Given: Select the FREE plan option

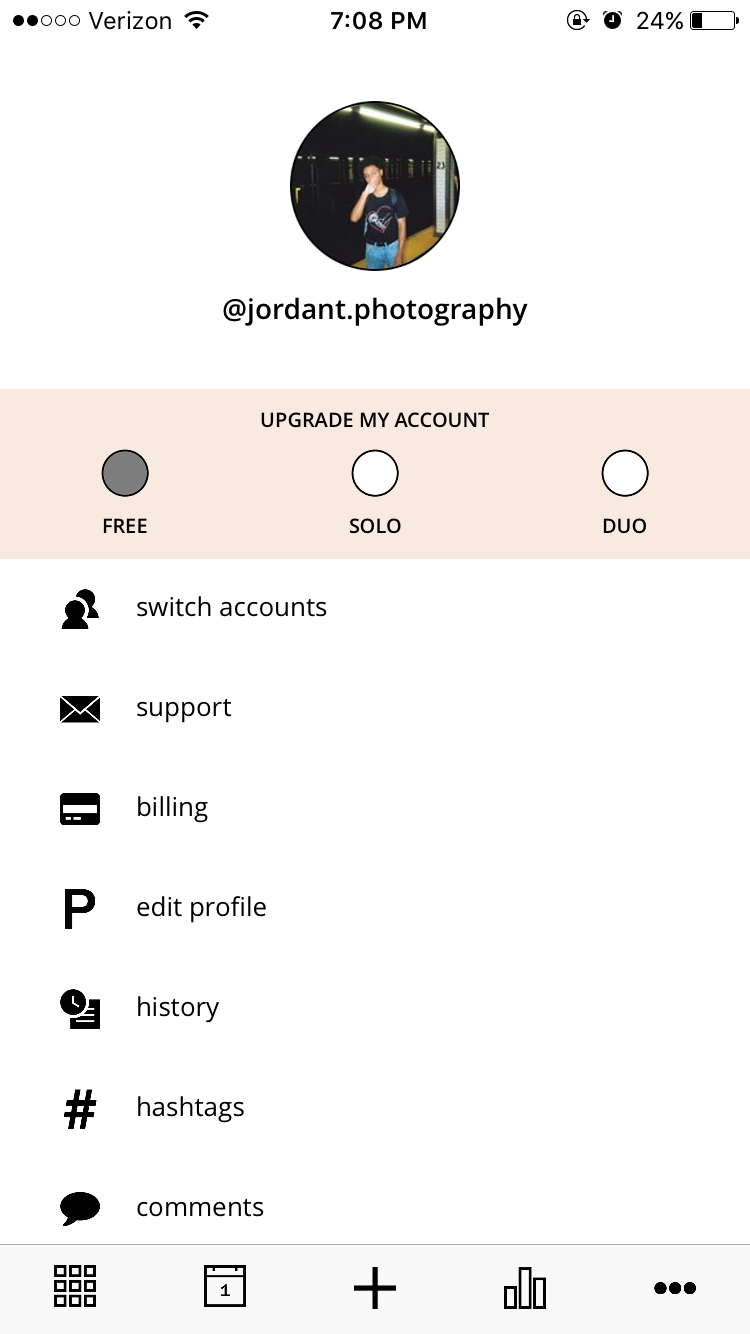Looking at the screenshot, I should (x=125, y=474).
